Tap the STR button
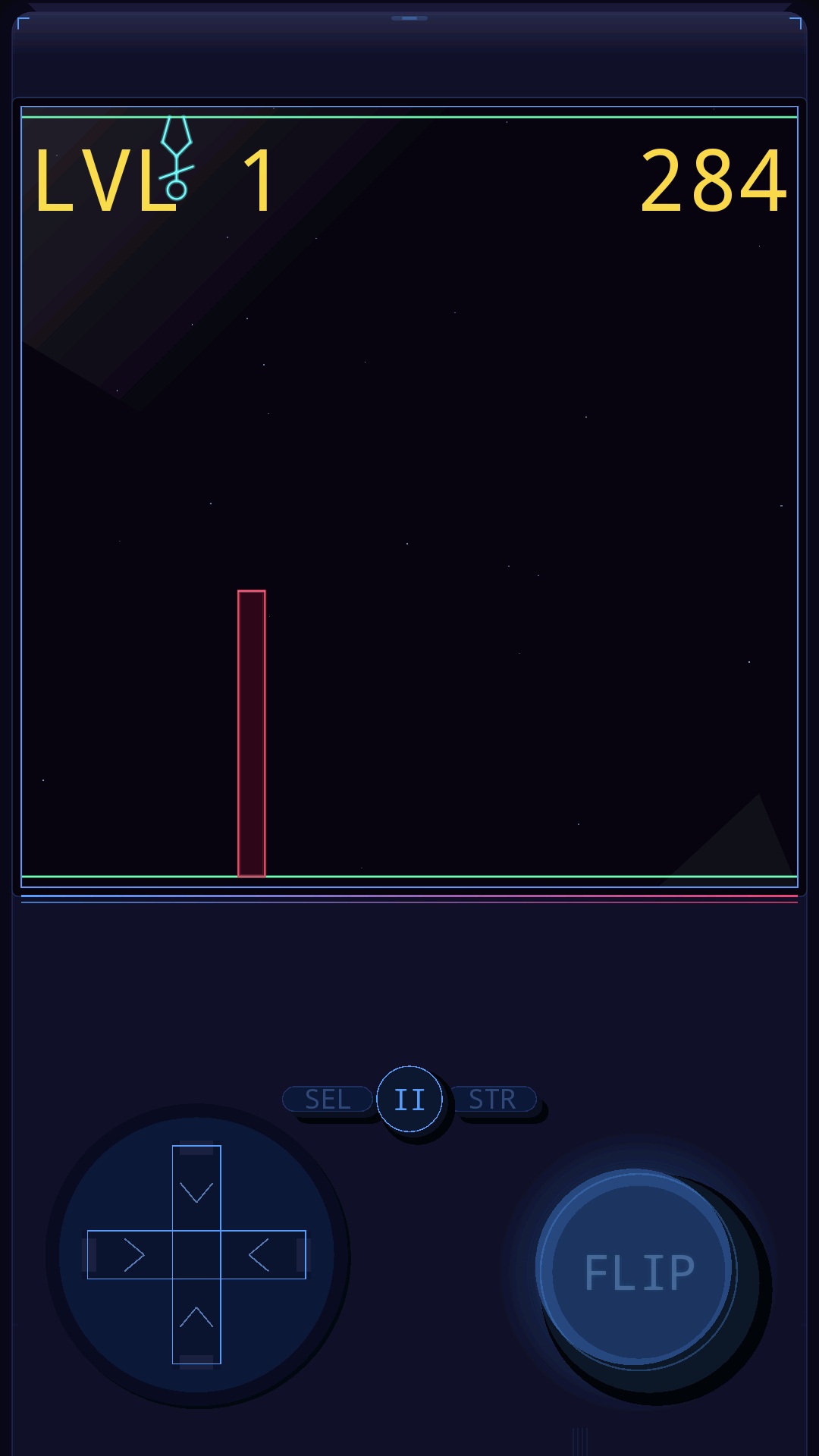Viewport: 819px width, 1456px height. (x=493, y=1099)
